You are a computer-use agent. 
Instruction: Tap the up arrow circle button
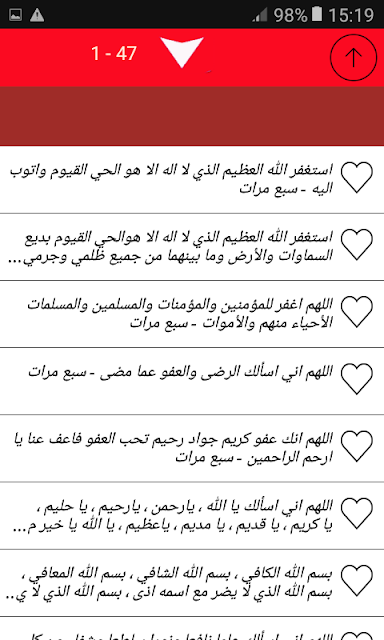point(353,57)
